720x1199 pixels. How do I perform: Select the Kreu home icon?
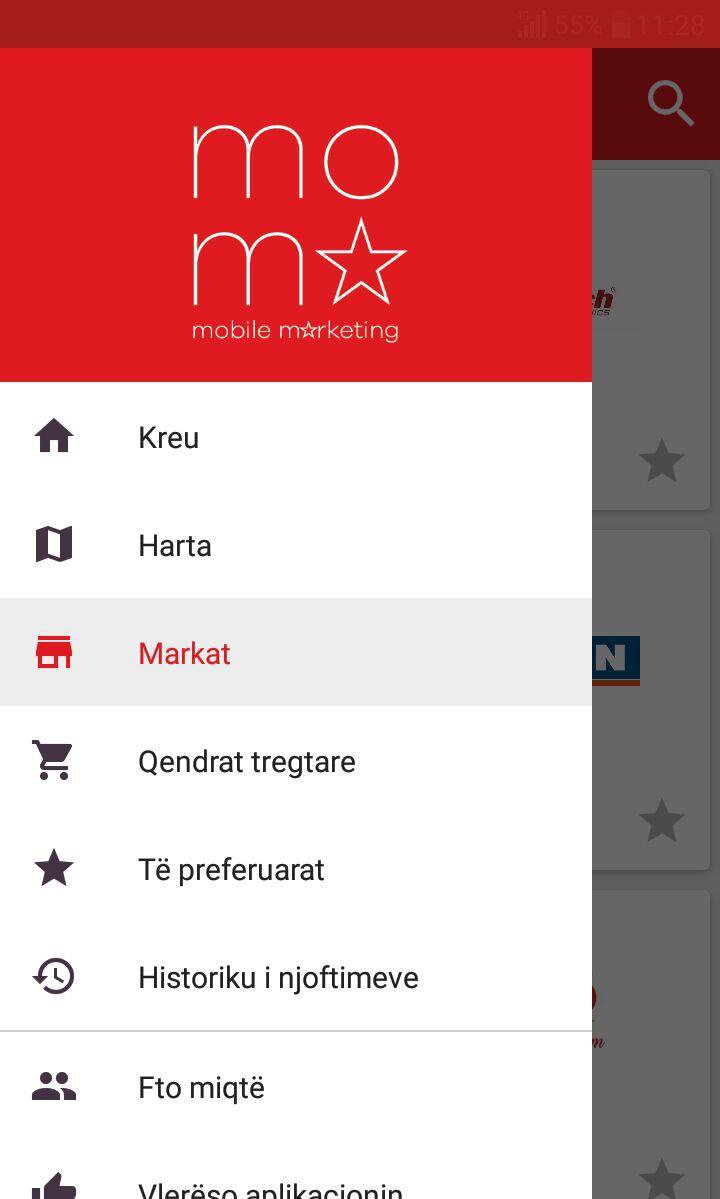click(x=53, y=436)
